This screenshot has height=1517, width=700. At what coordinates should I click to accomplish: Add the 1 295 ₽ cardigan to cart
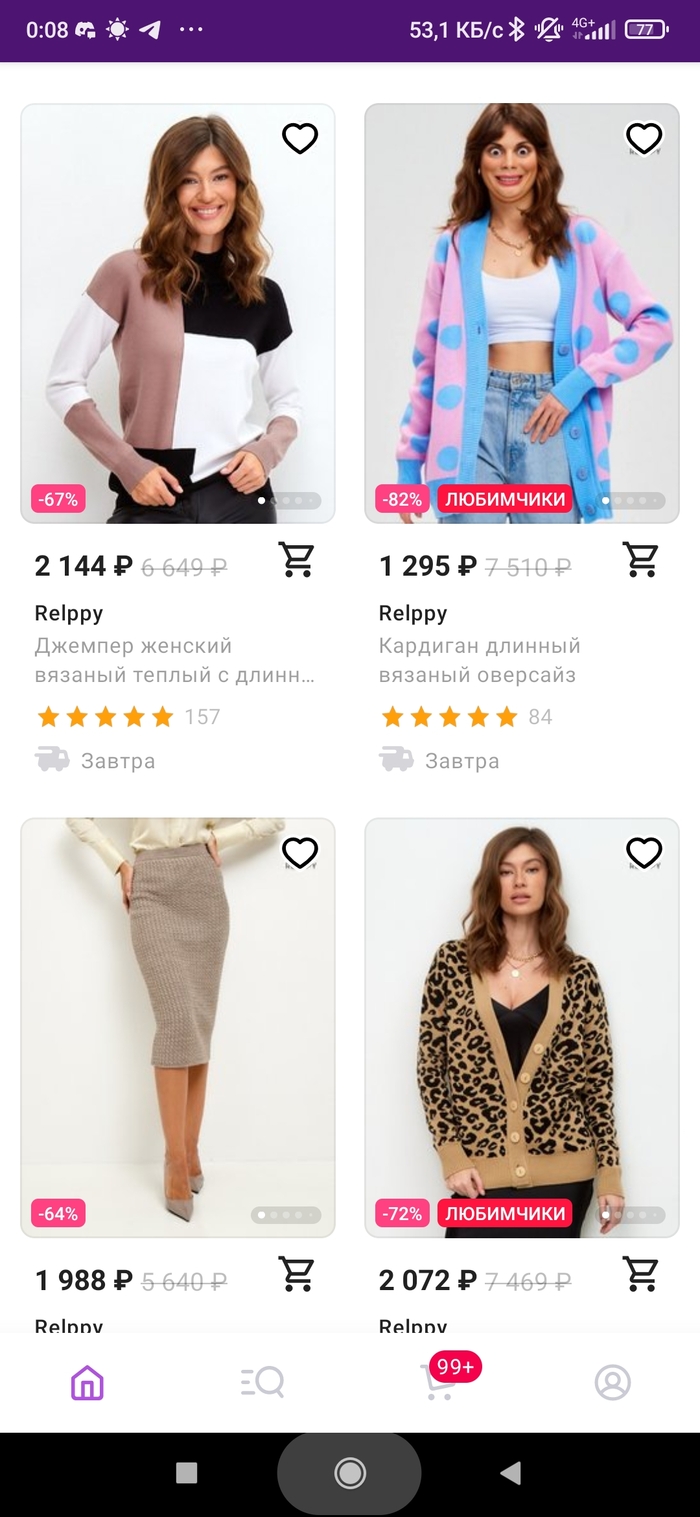click(x=640, y=560)
